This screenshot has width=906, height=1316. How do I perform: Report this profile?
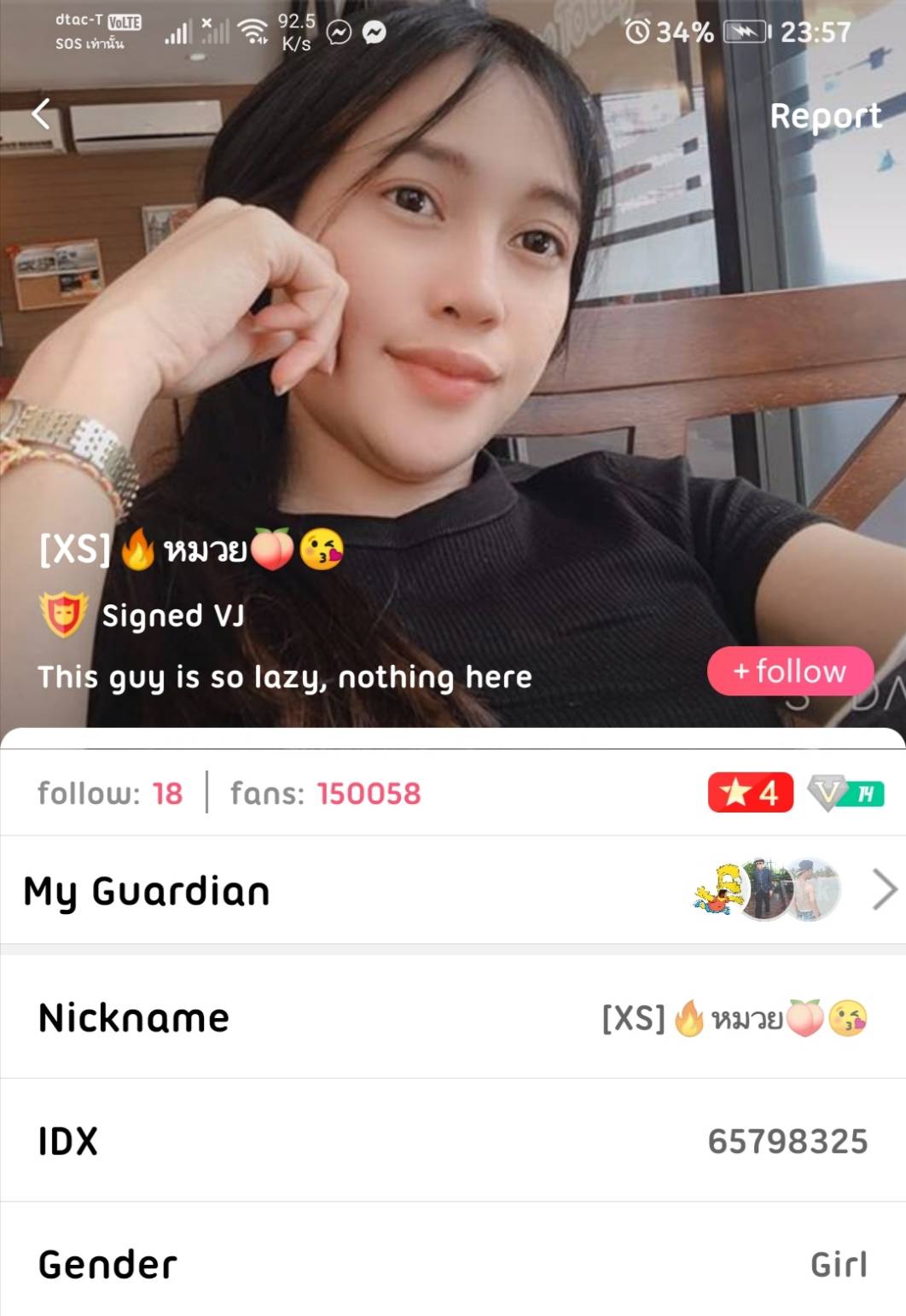click(x=825, y=116)
